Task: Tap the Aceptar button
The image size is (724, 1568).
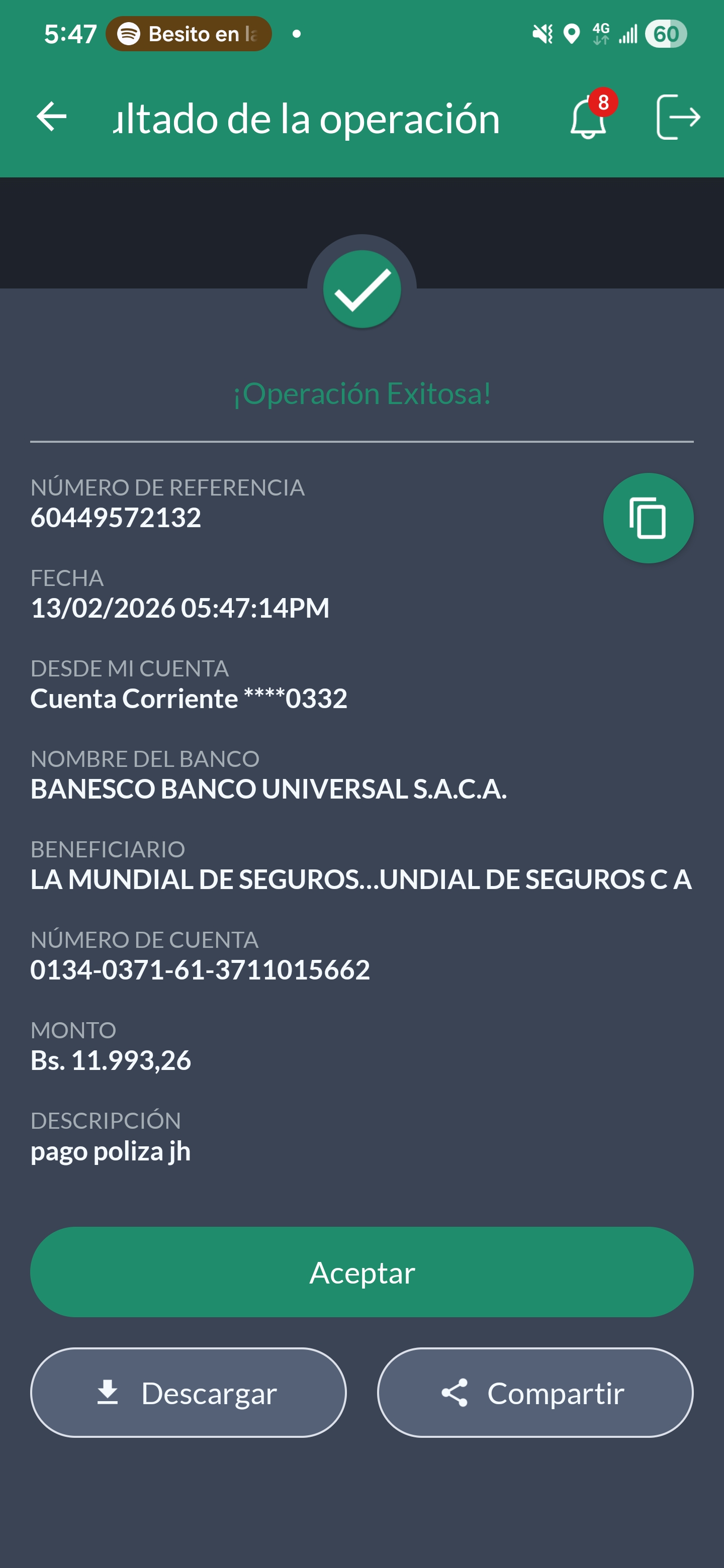Action: pos(361,1271)
